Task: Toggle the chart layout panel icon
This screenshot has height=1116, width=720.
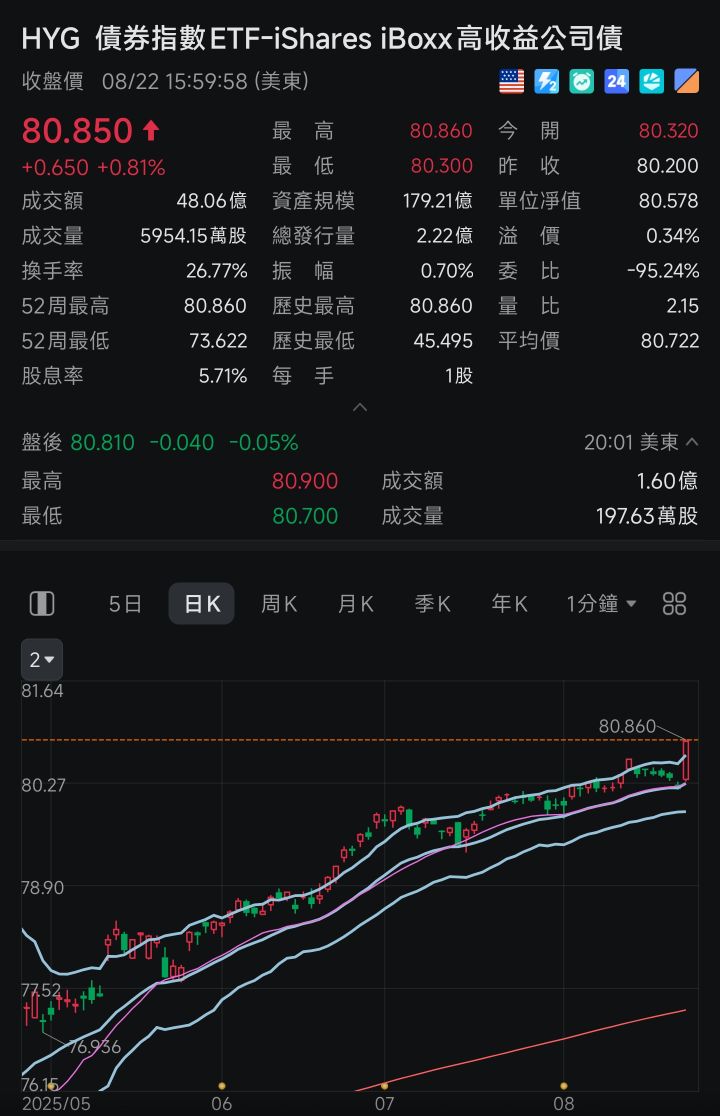Action: click(x=42, y=604)
